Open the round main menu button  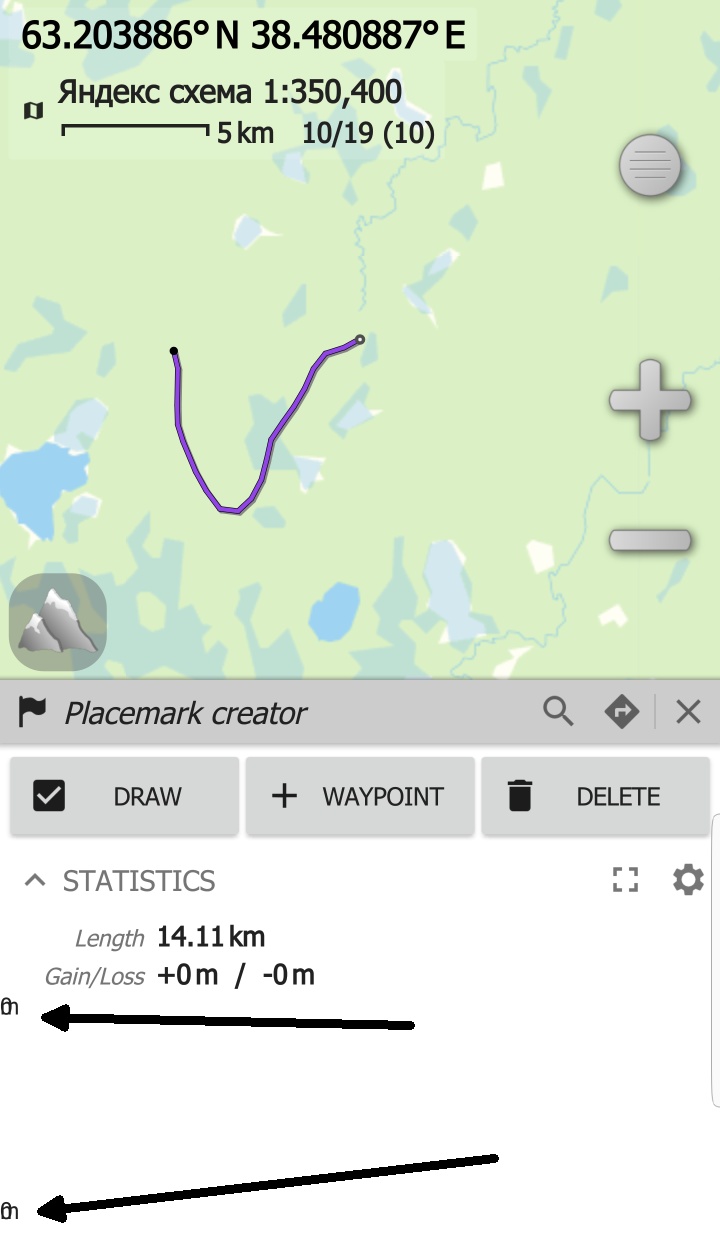coord(650,165)
